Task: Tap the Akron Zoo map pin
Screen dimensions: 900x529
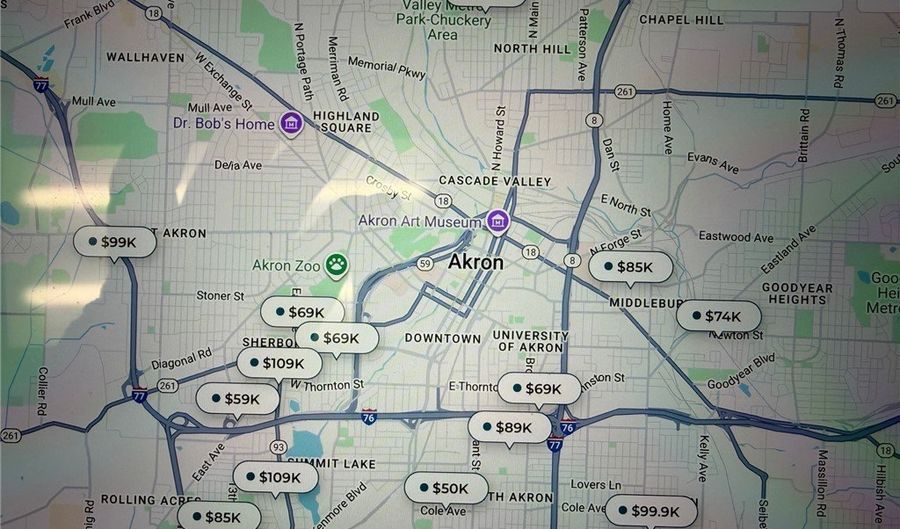Action: tap(338, 265)
